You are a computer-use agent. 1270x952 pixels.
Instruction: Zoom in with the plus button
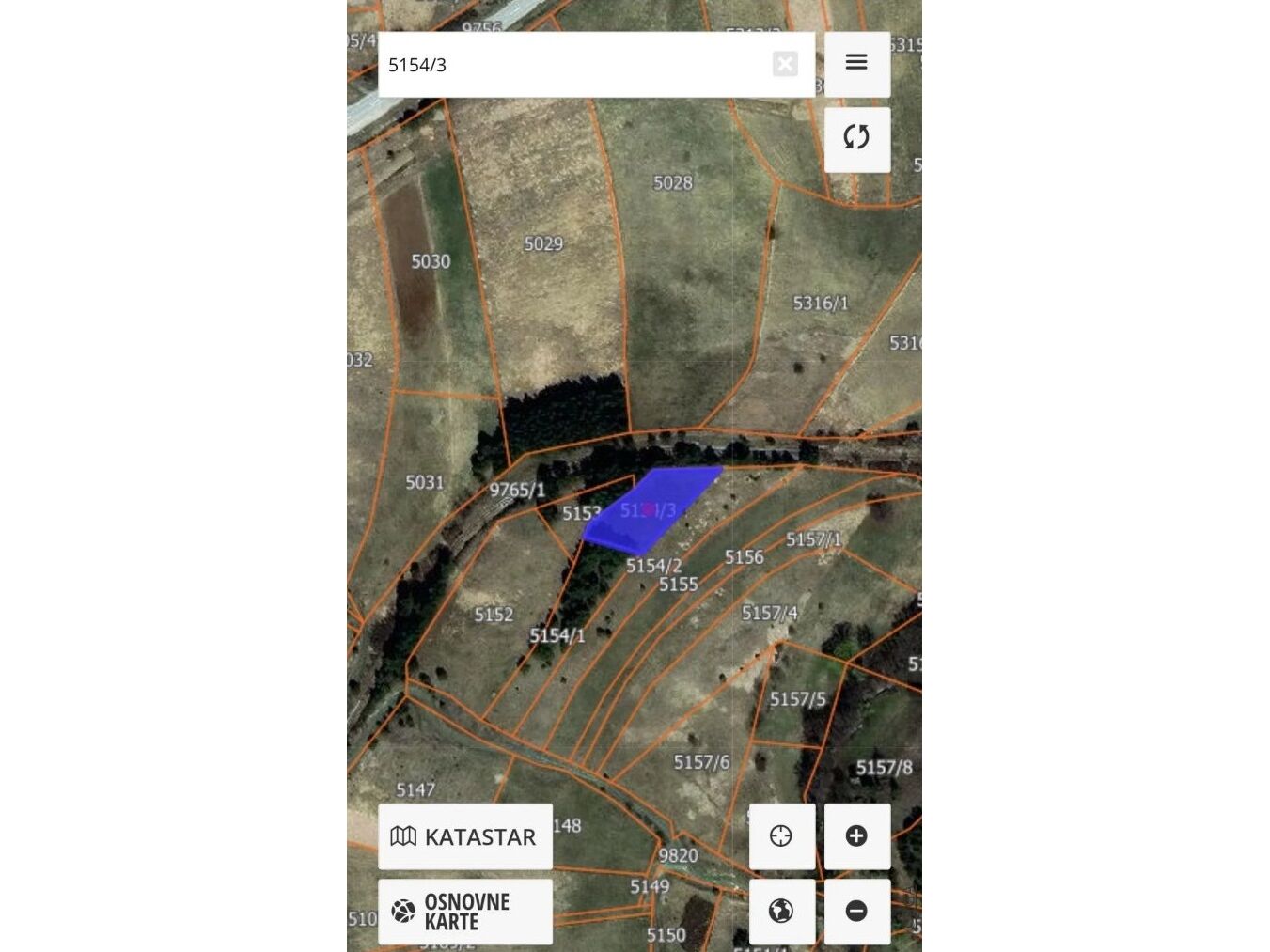pyautogui.click(x=856, y=836)
